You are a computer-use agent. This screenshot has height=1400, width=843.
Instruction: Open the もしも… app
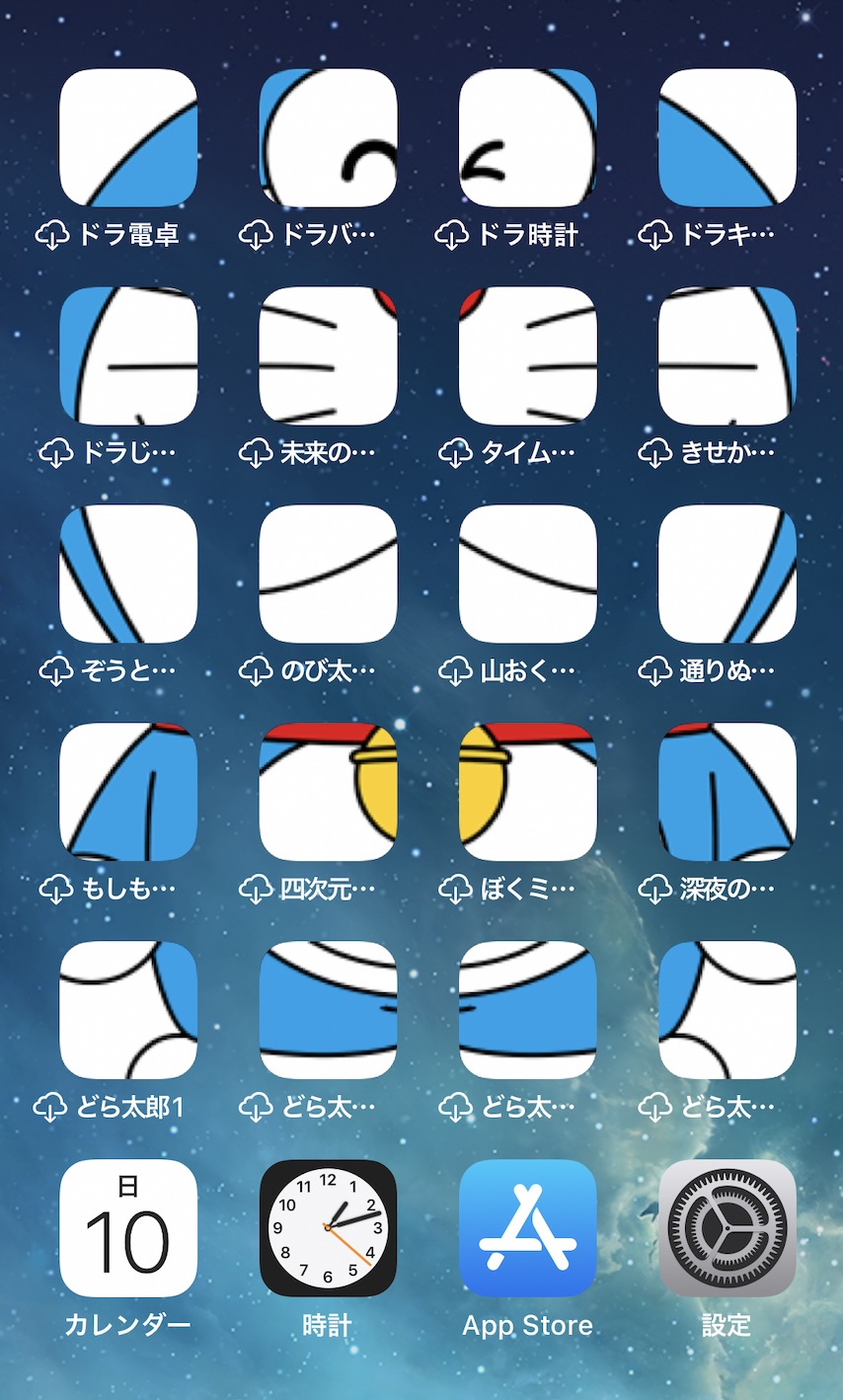(x=128, y=793)
